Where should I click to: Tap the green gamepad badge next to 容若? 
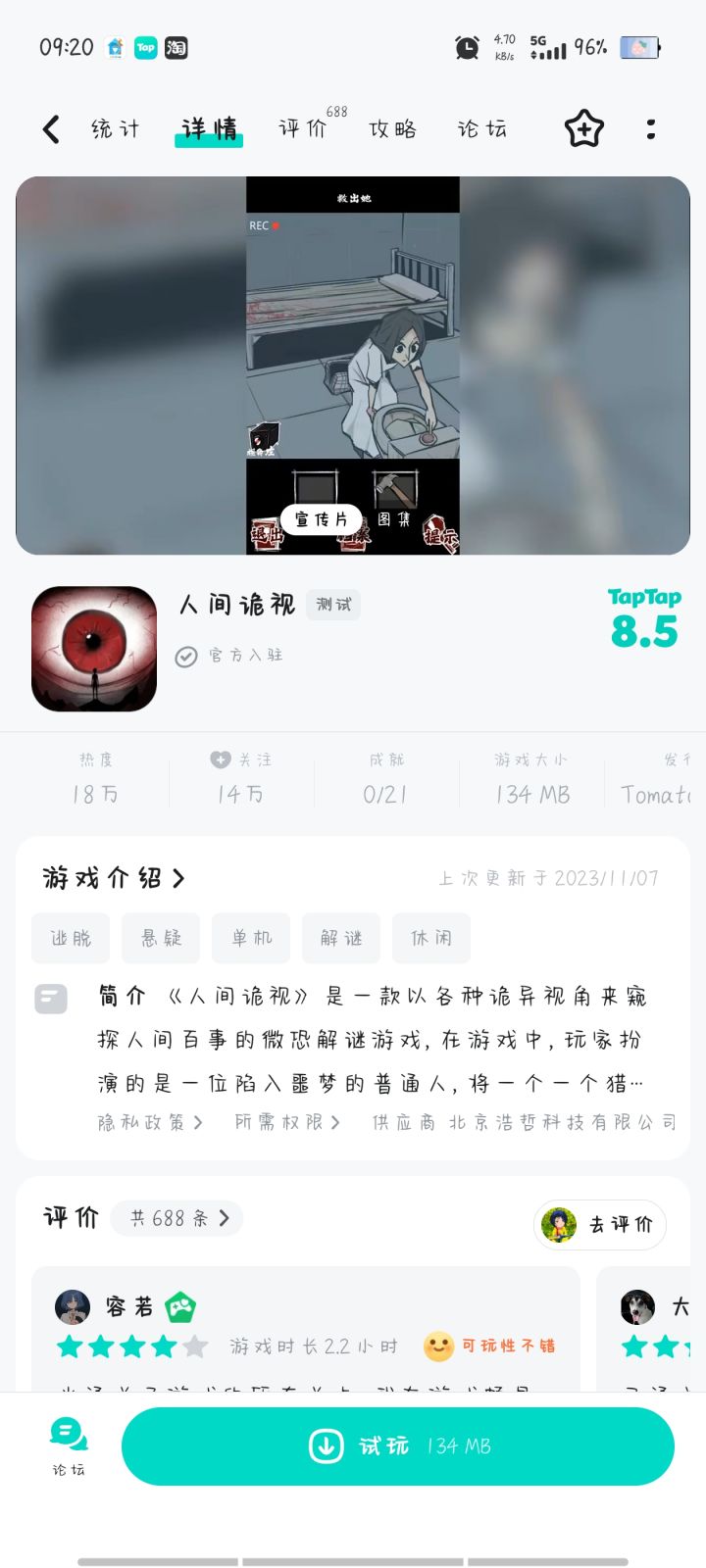[178, 1306]
